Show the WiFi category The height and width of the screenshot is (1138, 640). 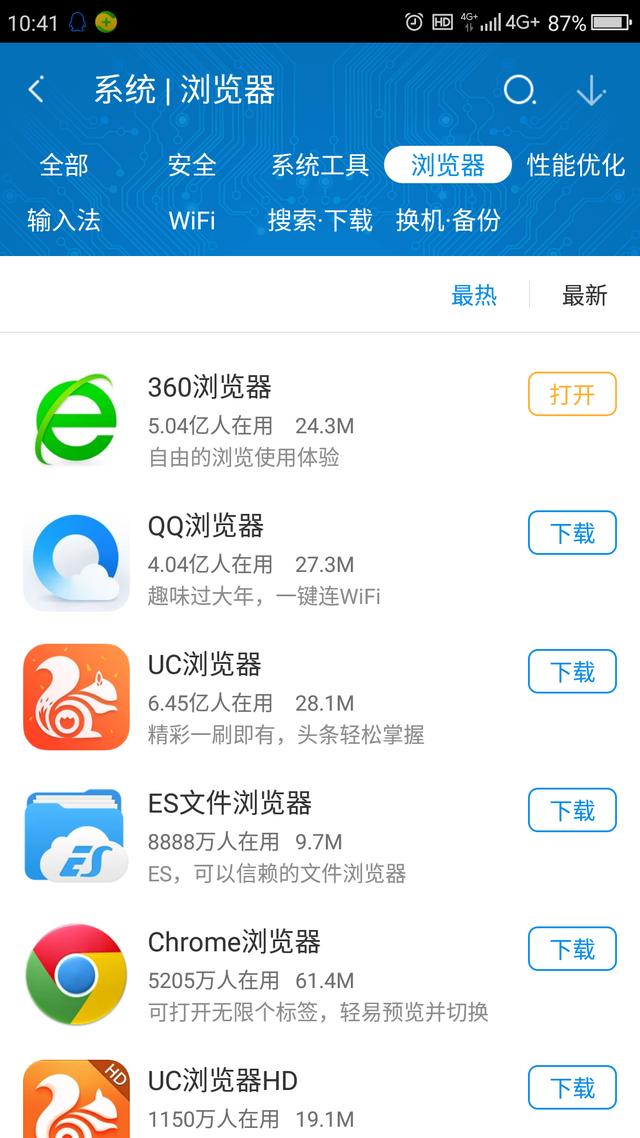click(x=192, y=220)
